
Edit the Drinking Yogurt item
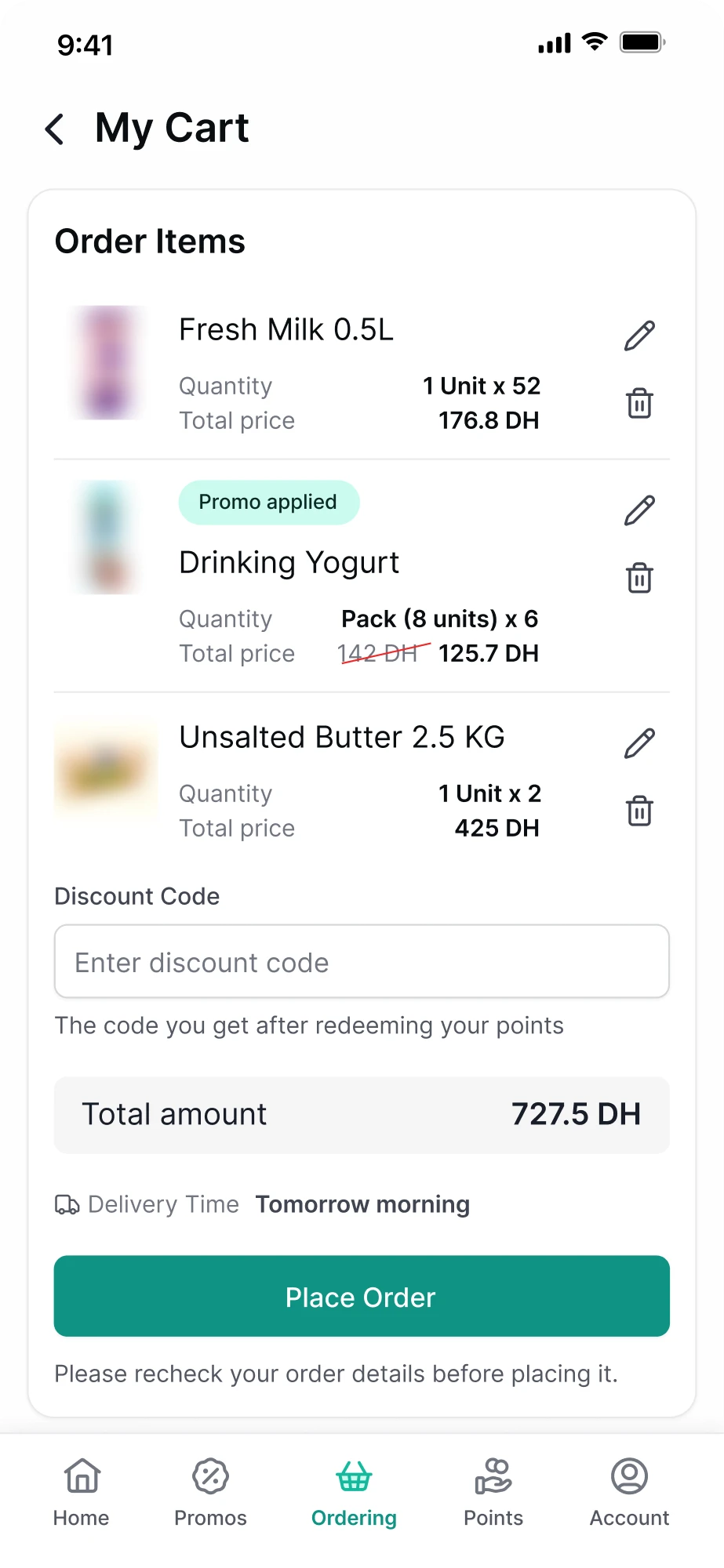click(x=639, y=510)
